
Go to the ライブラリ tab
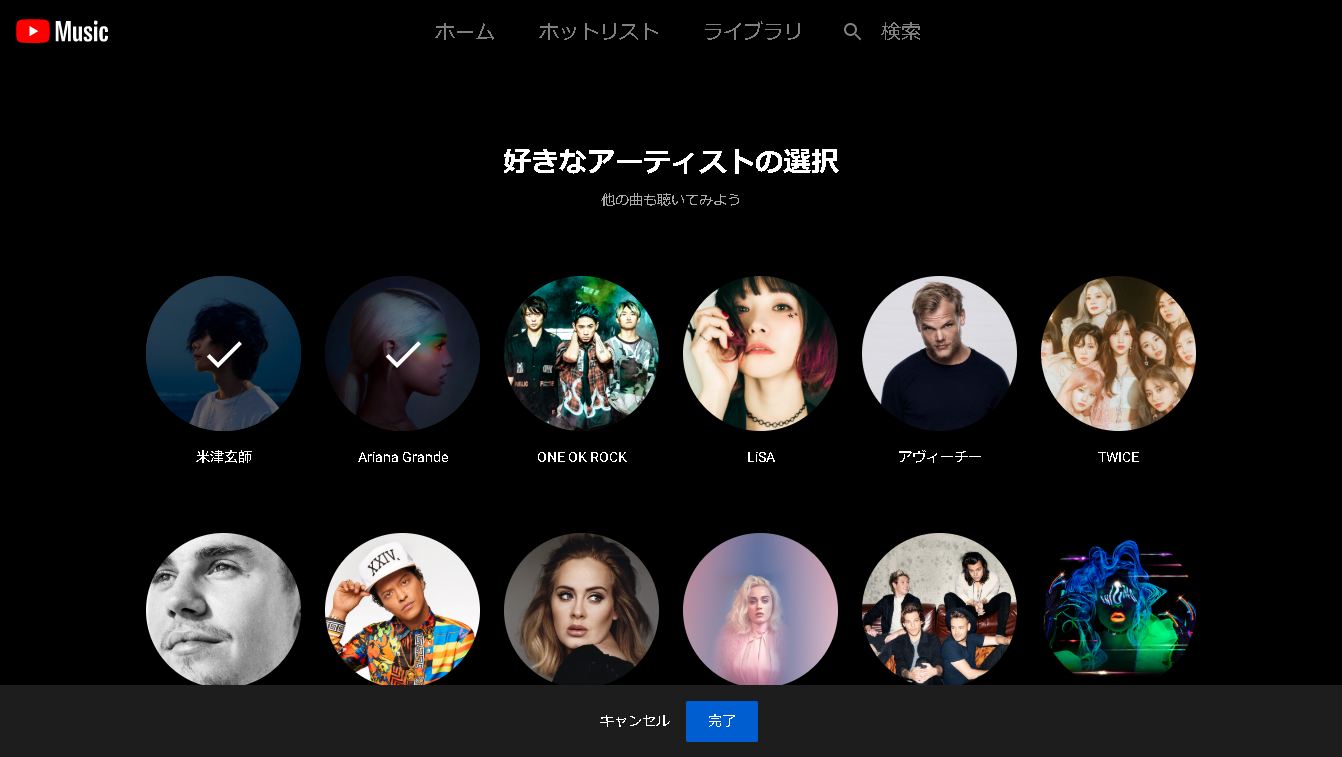click(752, 32)
